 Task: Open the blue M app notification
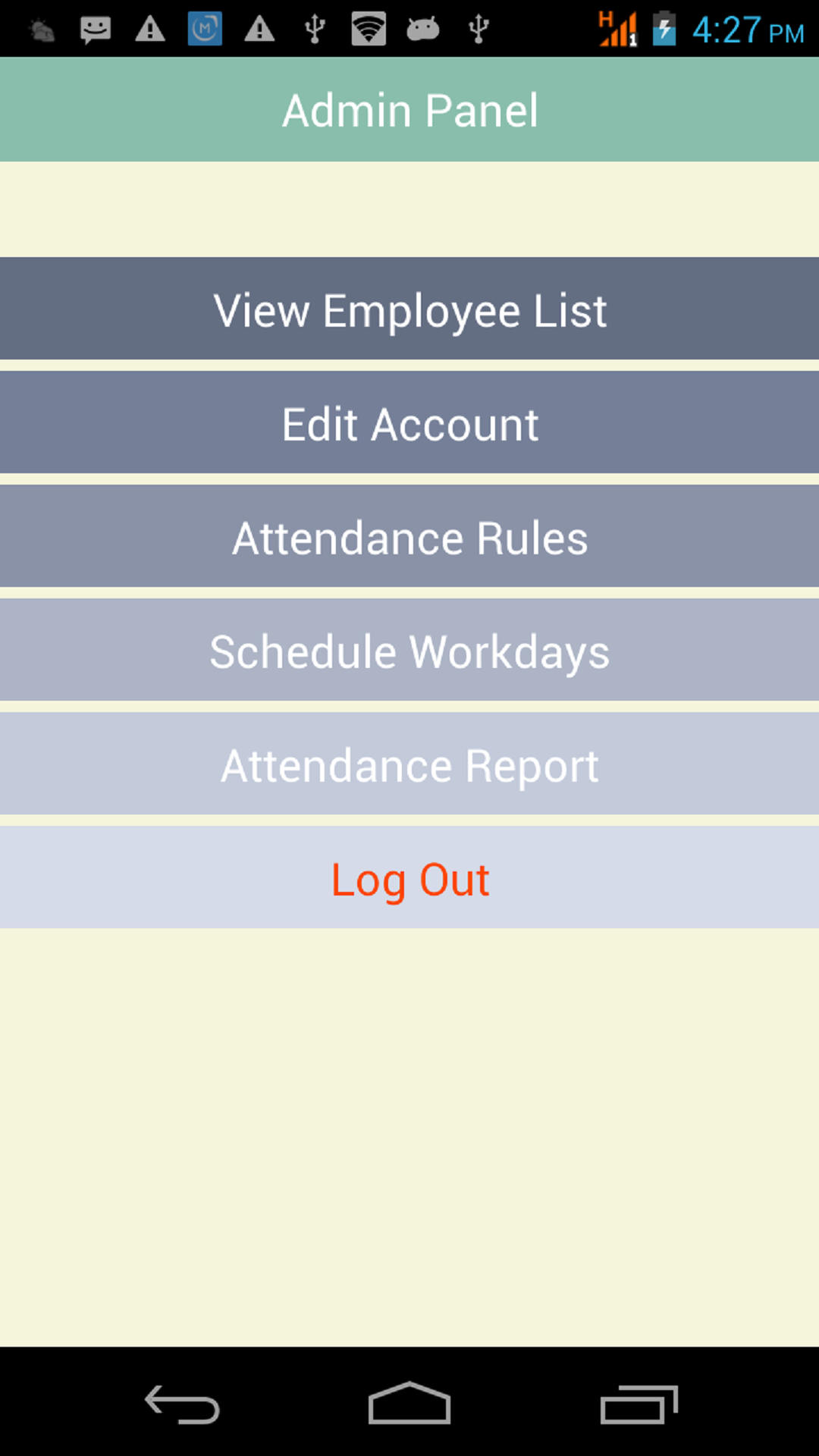(205, 30)
